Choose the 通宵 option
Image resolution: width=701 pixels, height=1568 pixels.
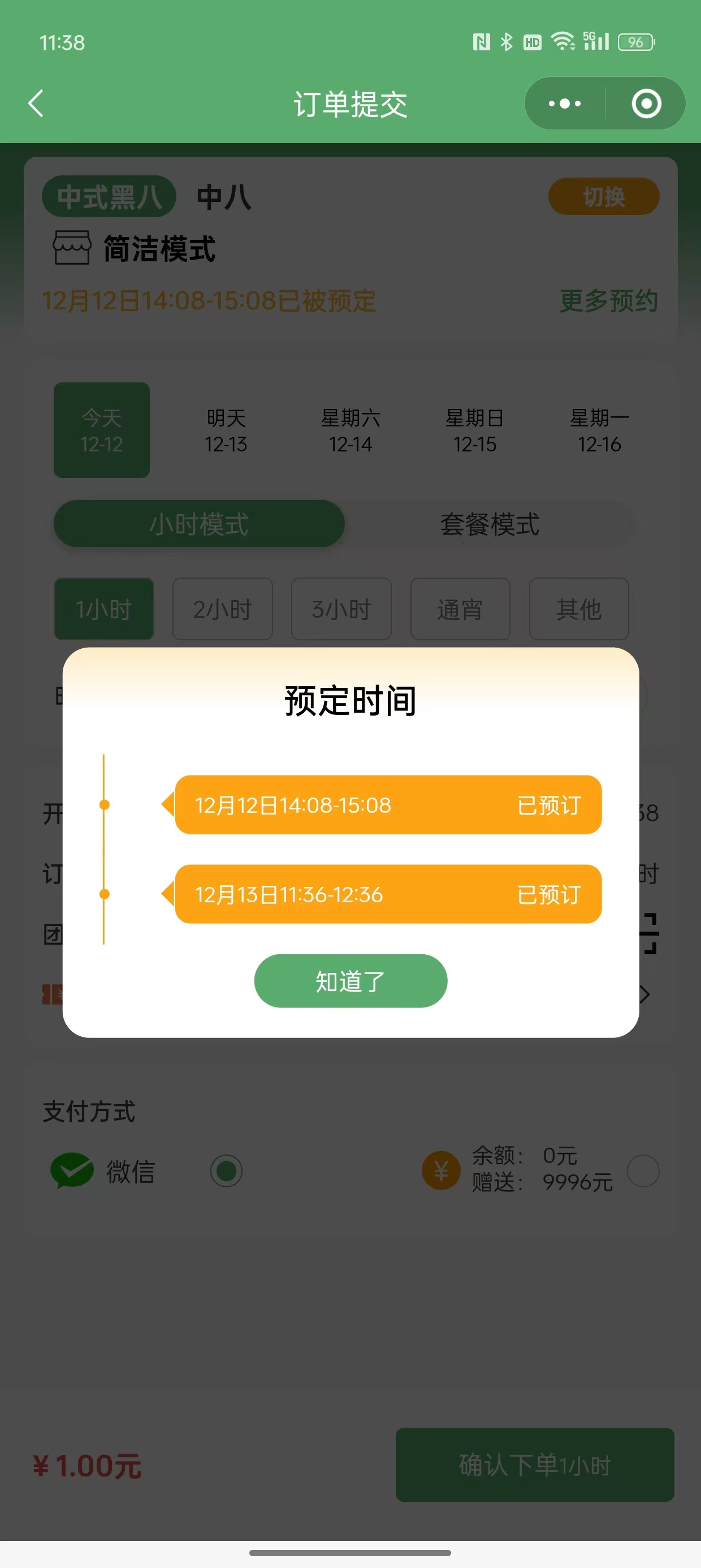coord(460,609)
